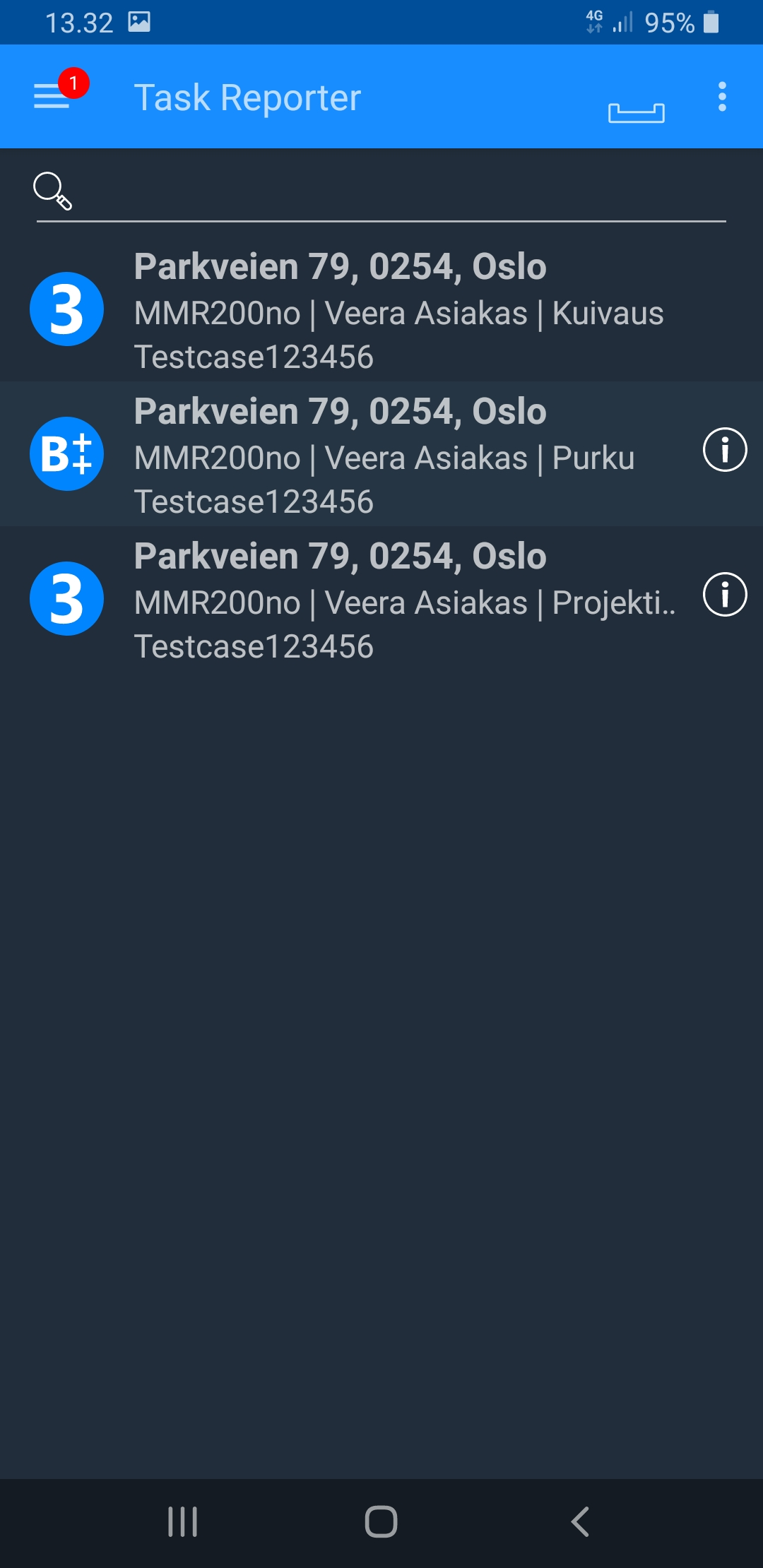Image resolution: width=763 pixels, height=1568 pixels.
Task: Show info for the Purku task
Action: (x=725, y=450)
